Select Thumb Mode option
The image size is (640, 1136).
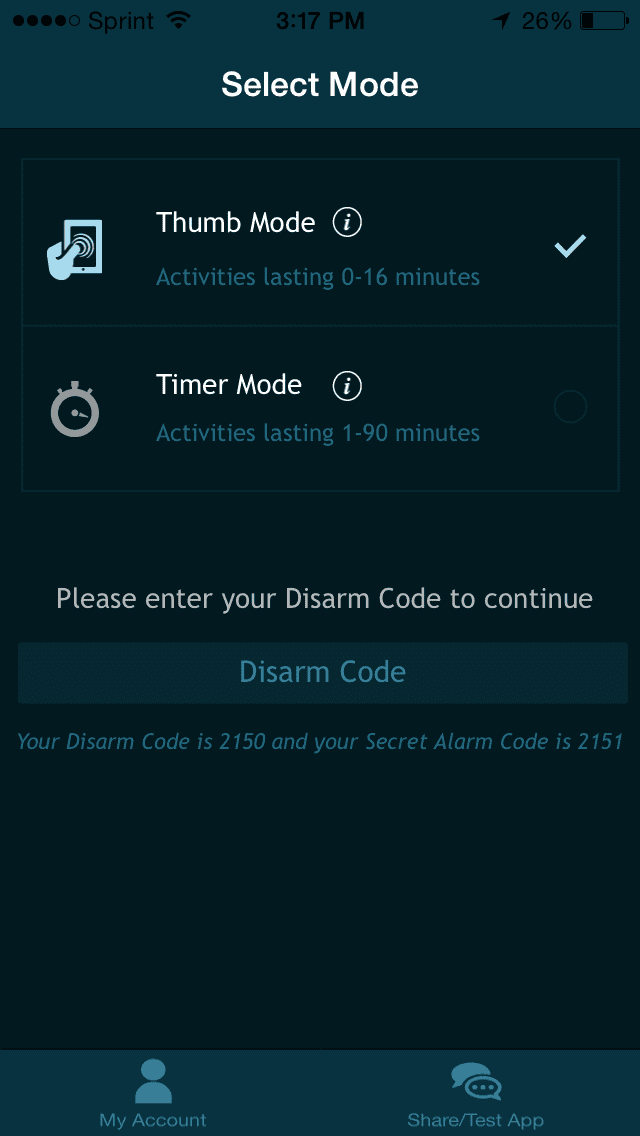click(320, 246)
